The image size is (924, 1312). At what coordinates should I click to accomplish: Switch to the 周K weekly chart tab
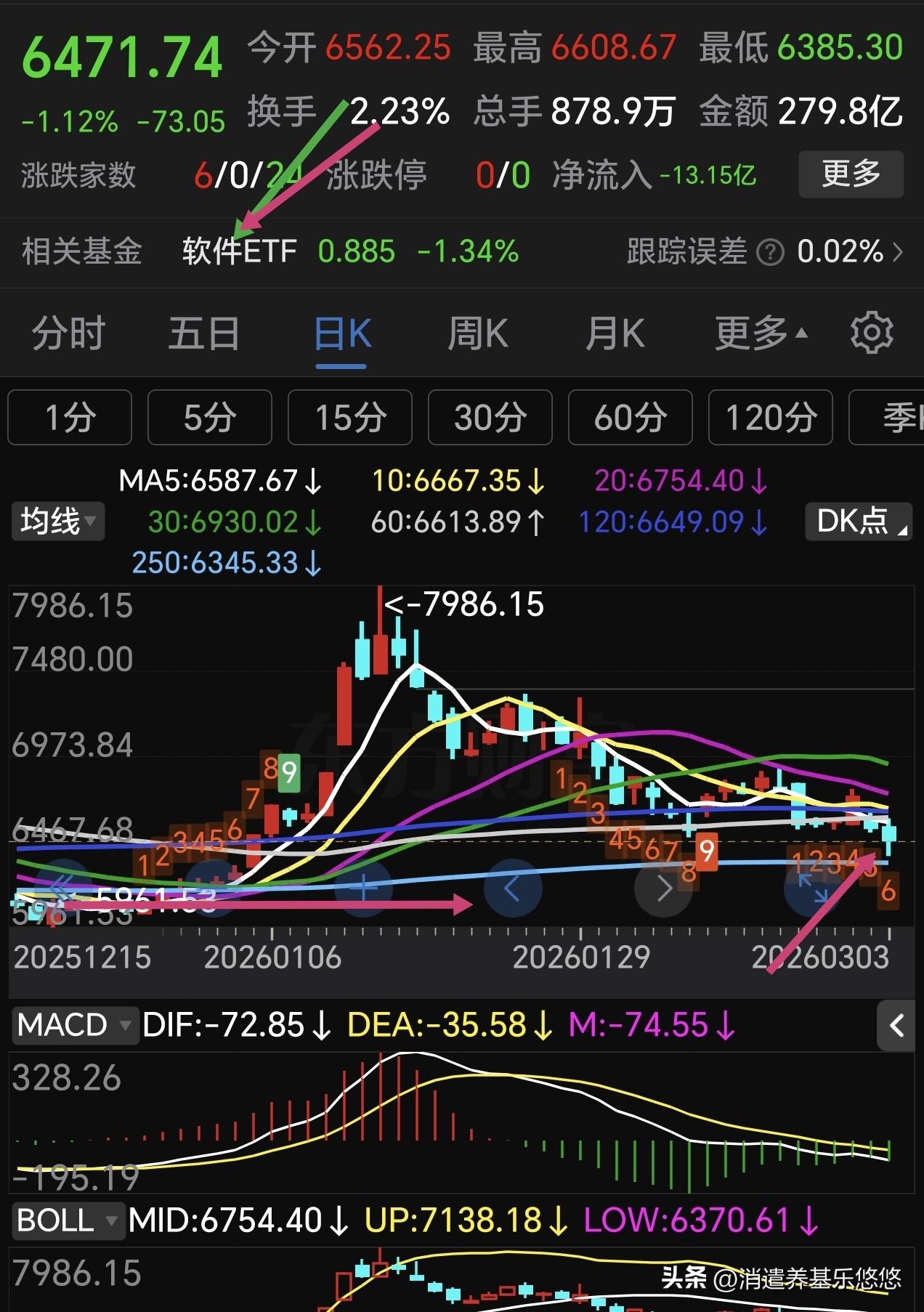pos(477,333)
